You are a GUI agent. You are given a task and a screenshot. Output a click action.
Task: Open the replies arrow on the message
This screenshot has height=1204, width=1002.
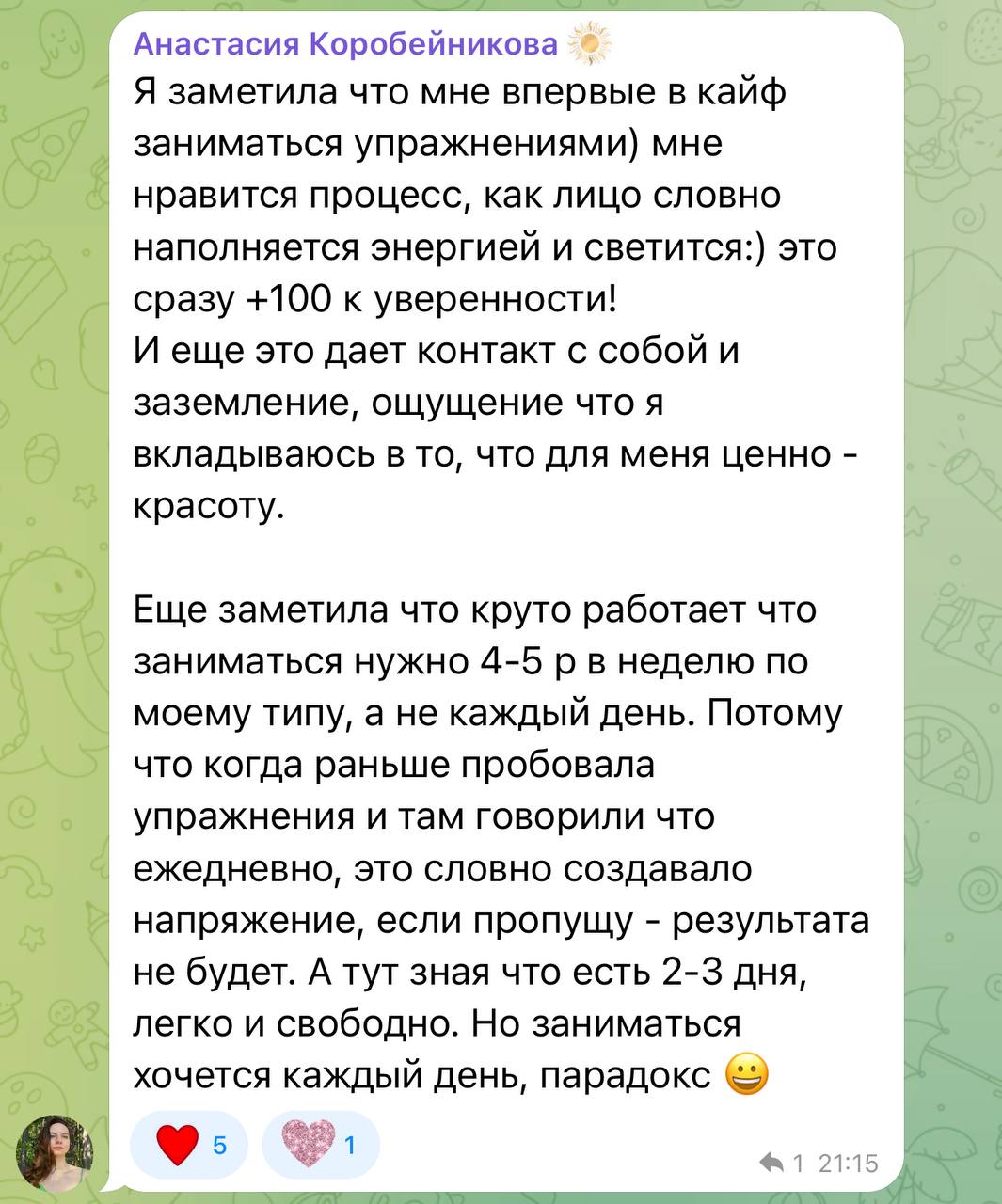click(772, 1164)
